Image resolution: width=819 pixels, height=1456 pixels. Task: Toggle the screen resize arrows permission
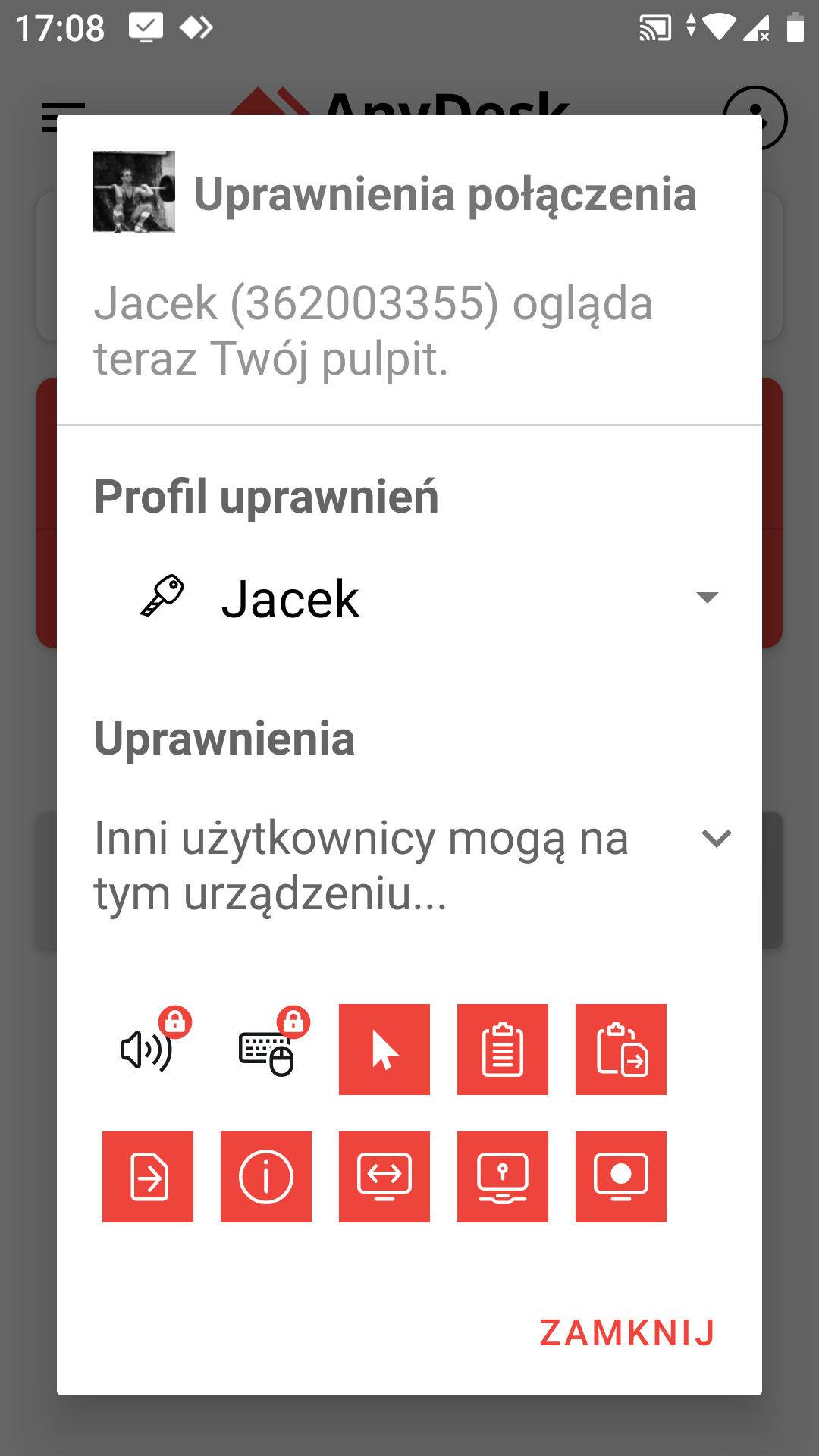tap(384, 1177)
